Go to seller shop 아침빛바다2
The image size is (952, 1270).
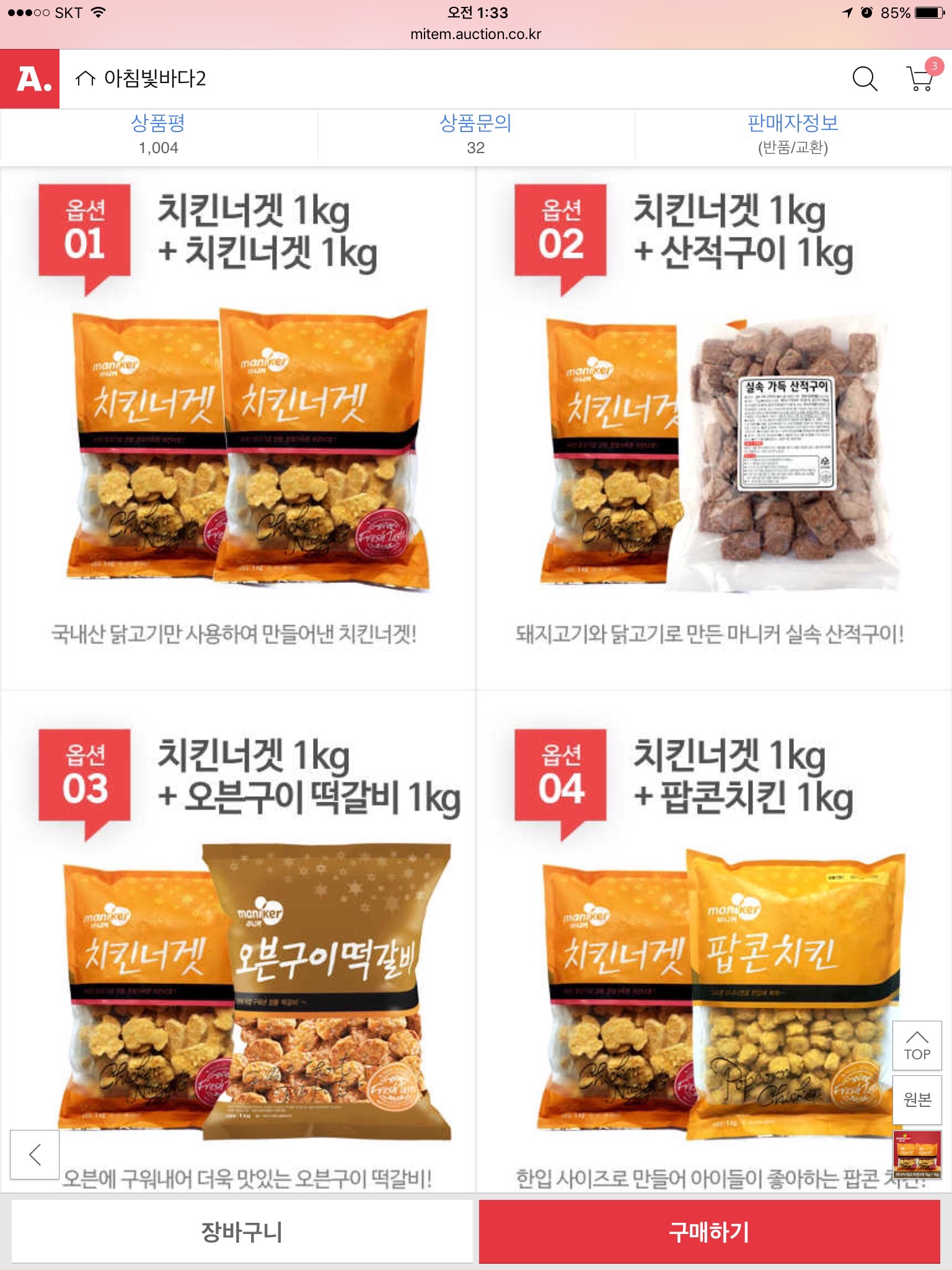[x=141, y=79]
